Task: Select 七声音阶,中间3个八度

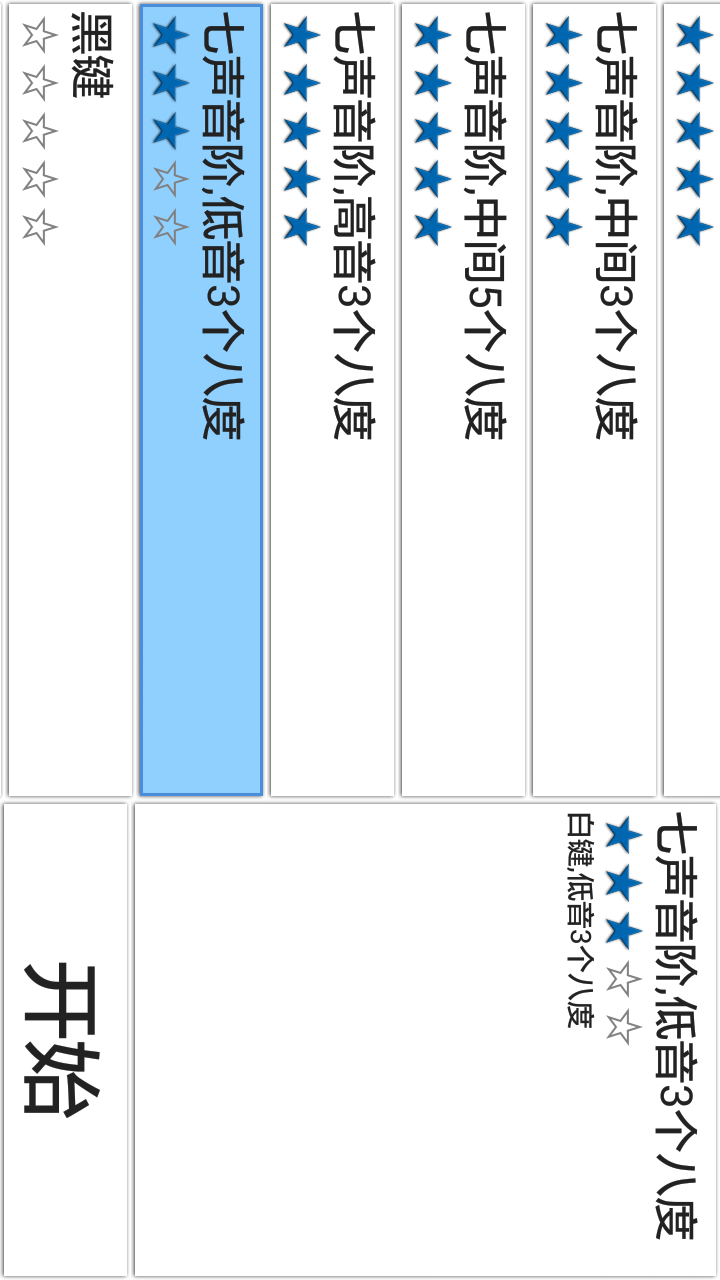Action: click(x=594, y=400)
